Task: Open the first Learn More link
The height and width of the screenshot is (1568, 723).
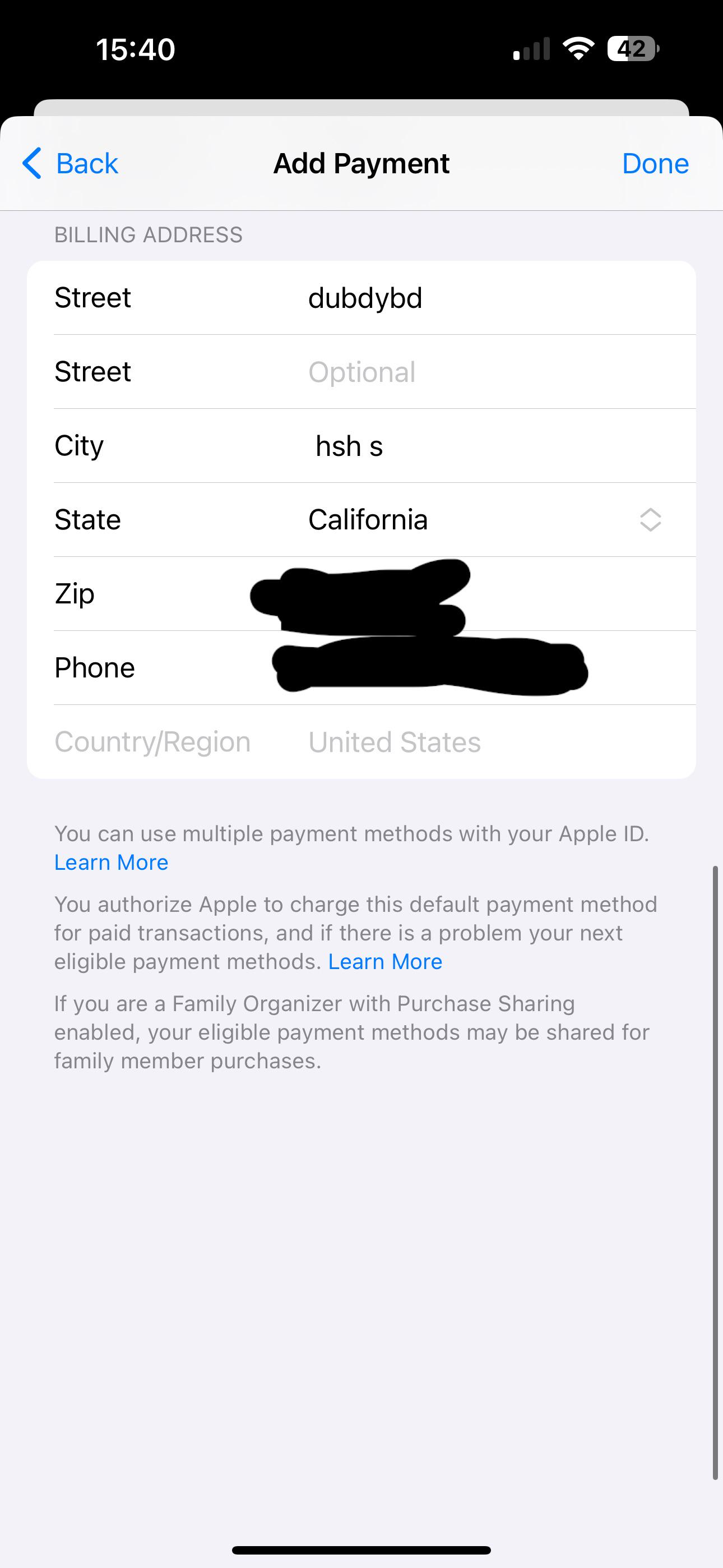Action: tap(111, 862)
